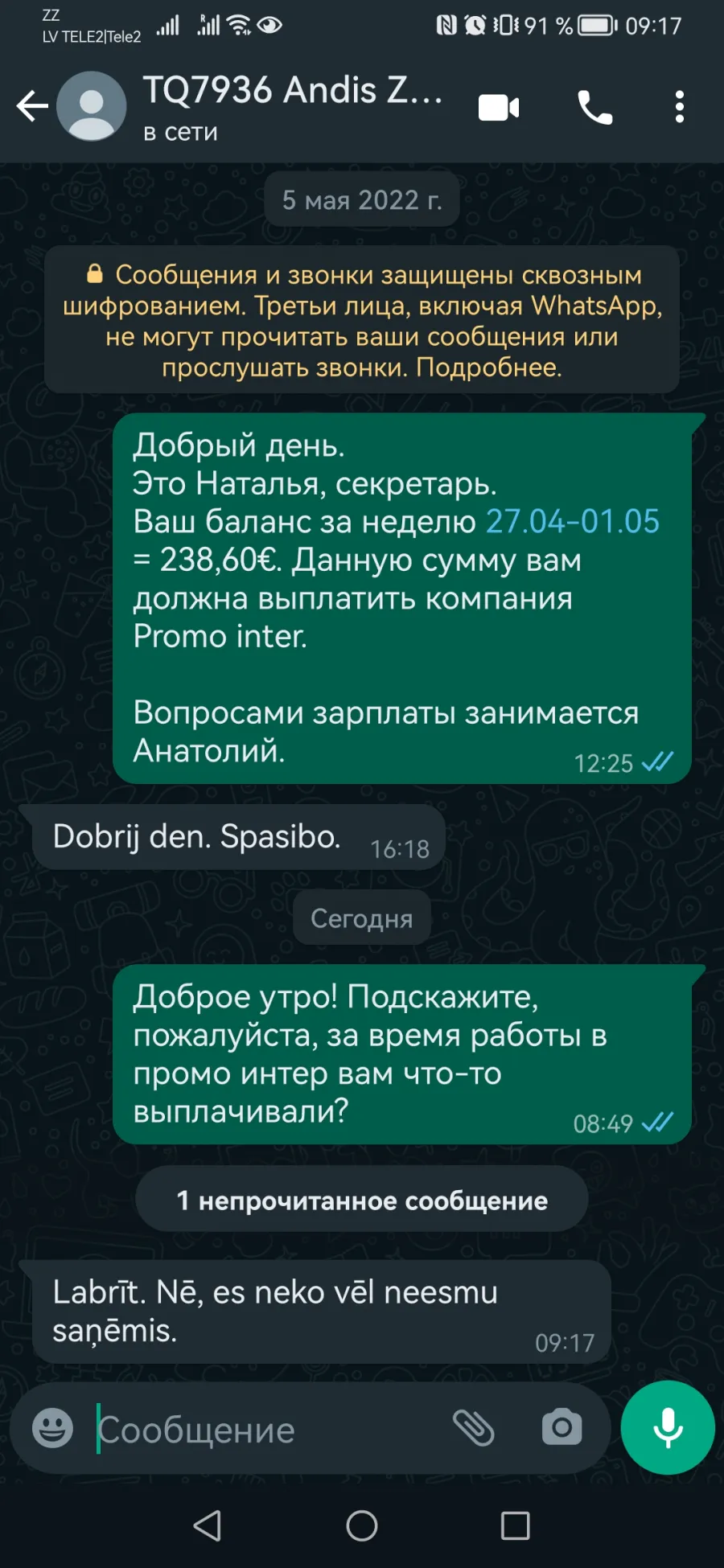This screenshot has height=1568, width=724.
Task: Open the emoji picker
Action: 52,1428
